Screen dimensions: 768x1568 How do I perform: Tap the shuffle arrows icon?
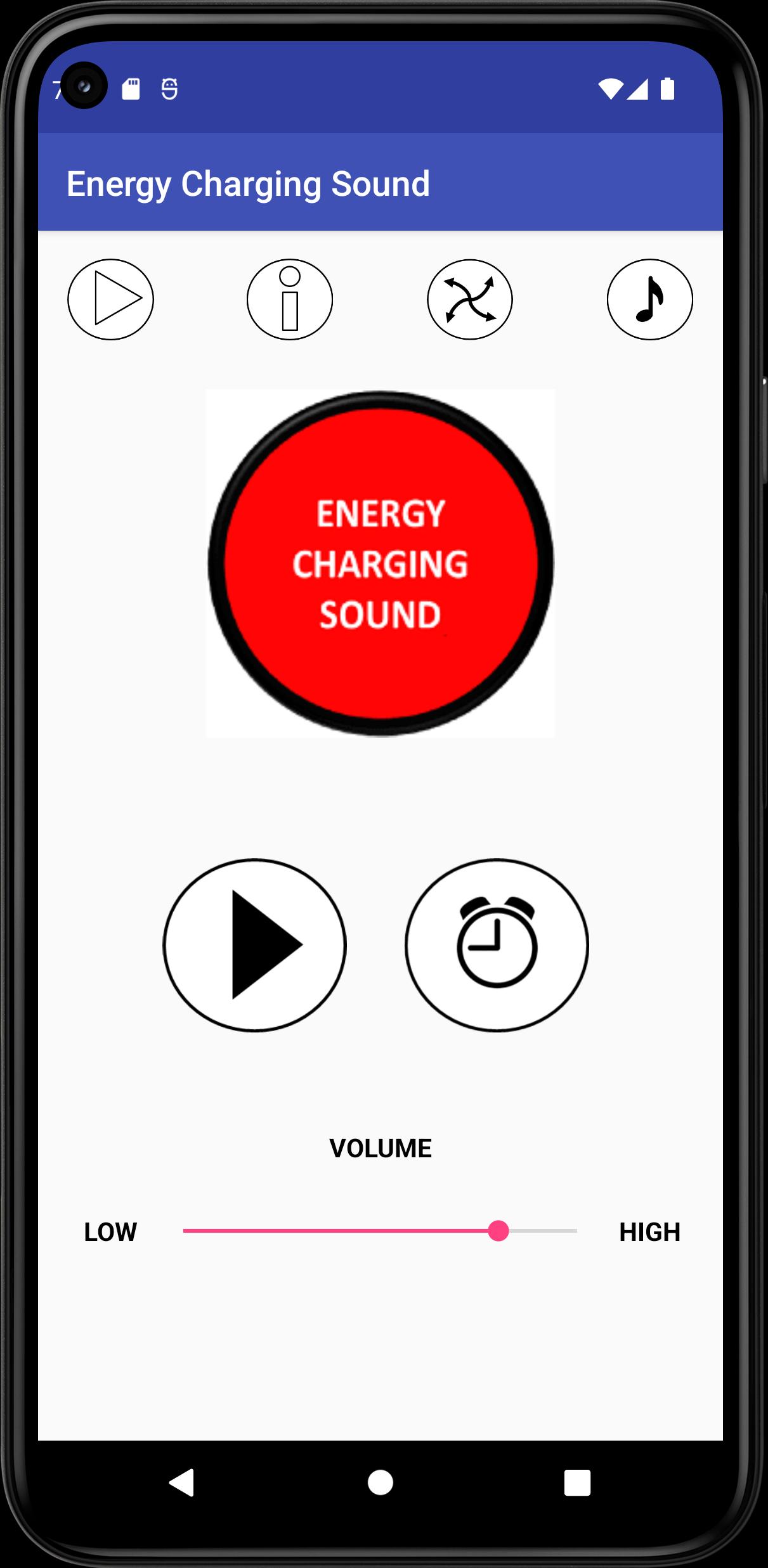click(470, 299)
